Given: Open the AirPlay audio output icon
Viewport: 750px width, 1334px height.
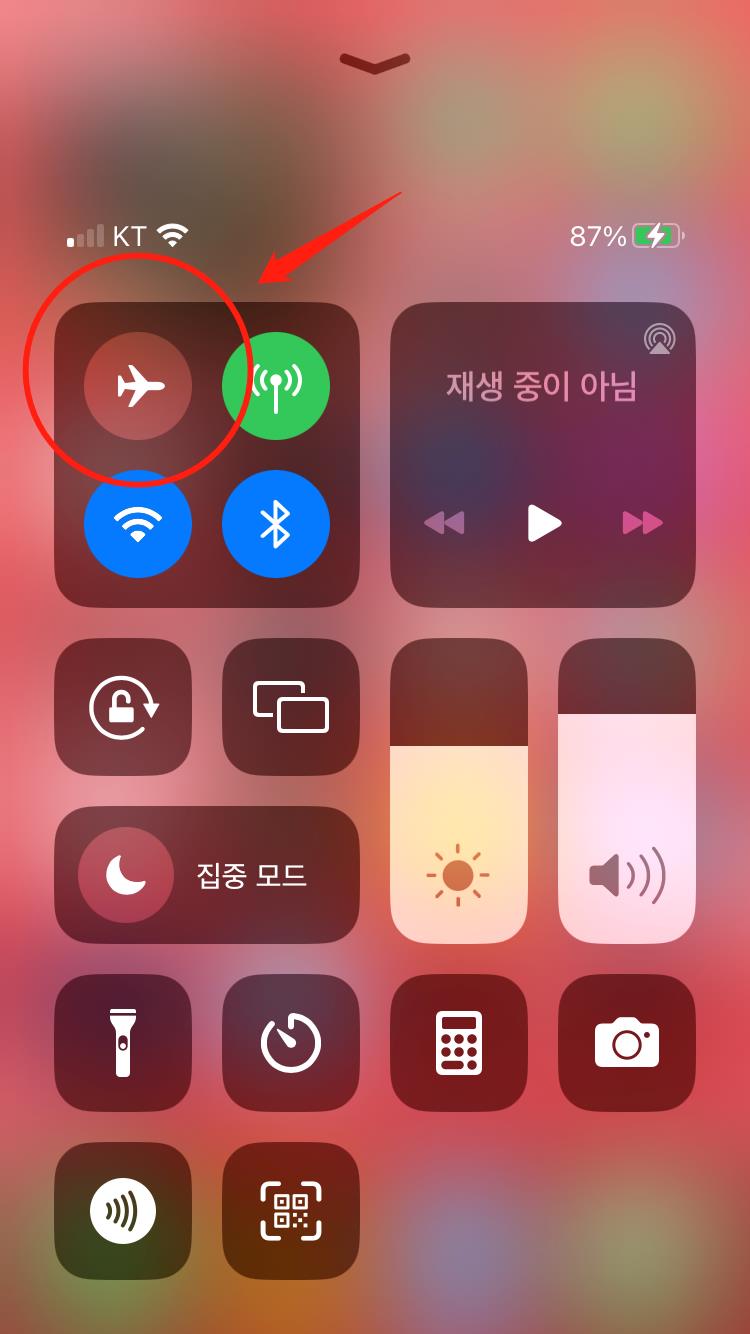Looking at the screenshot, I should [659, 339].
